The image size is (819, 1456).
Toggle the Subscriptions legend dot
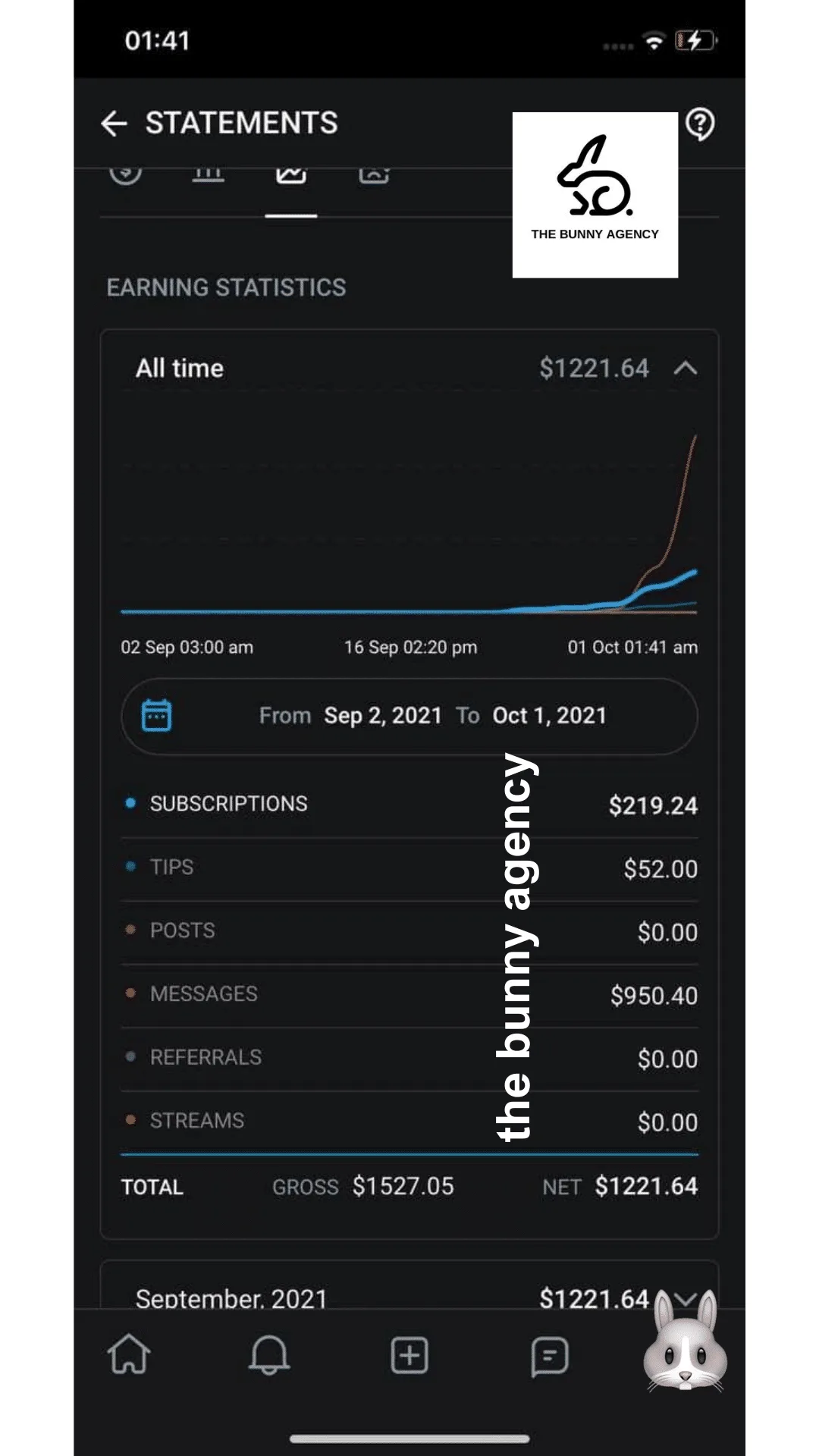point(130,799)
